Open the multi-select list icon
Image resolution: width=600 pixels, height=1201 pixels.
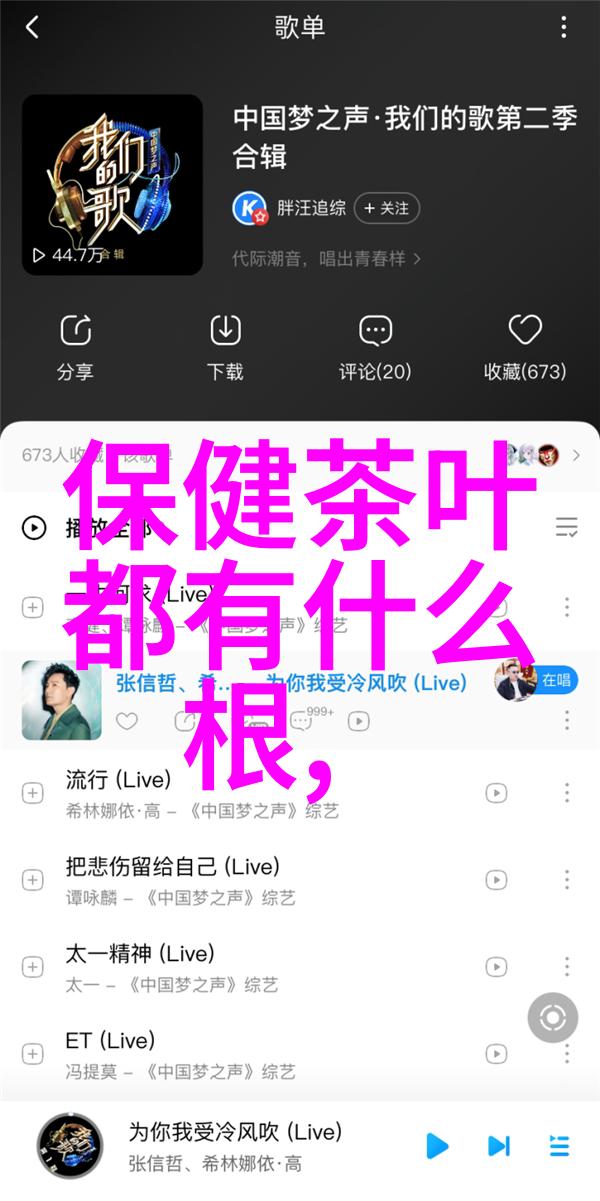(567, 527)
